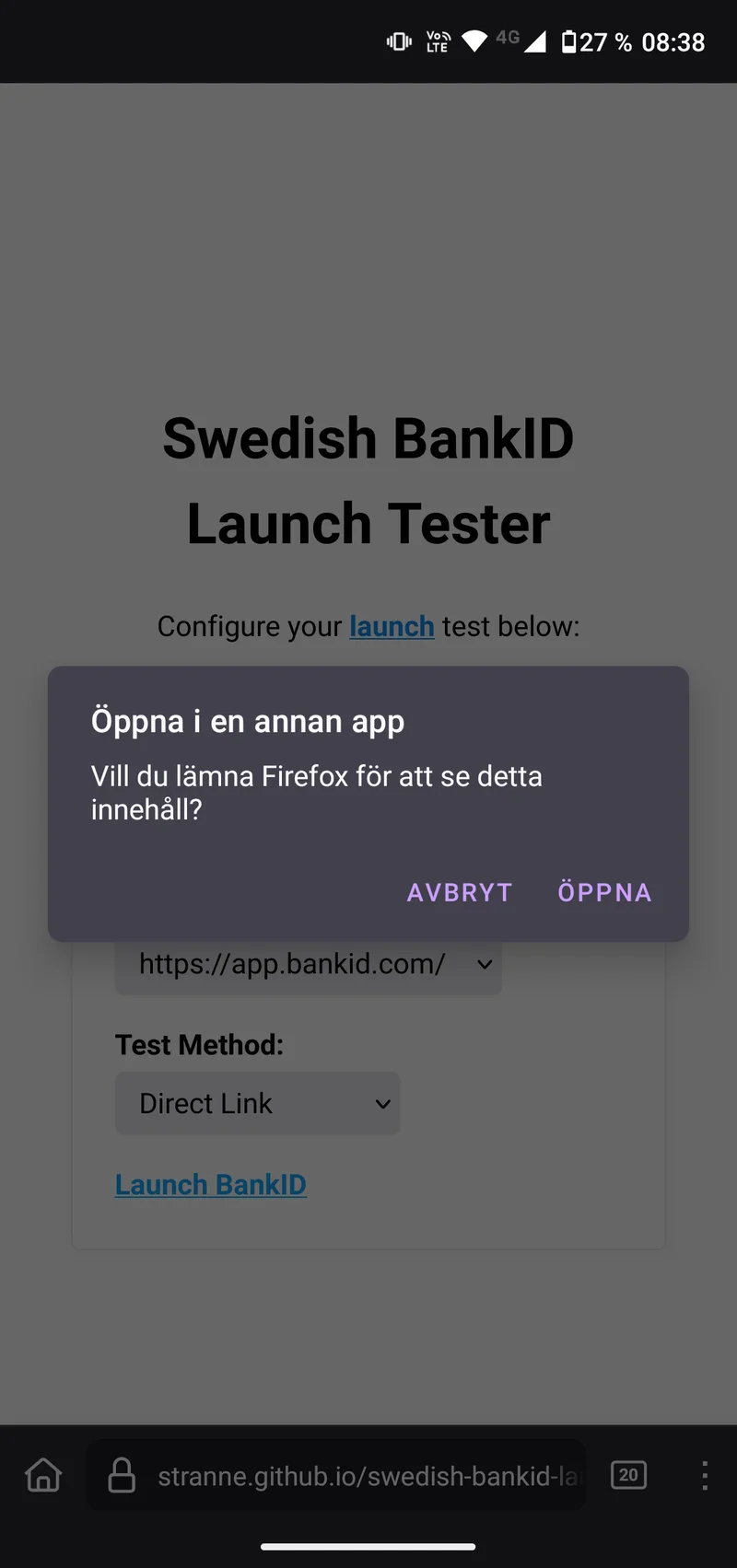Open the browser overflow menu
Image resolution: width=737 pixels, height=1568 pixels.
705,1475
